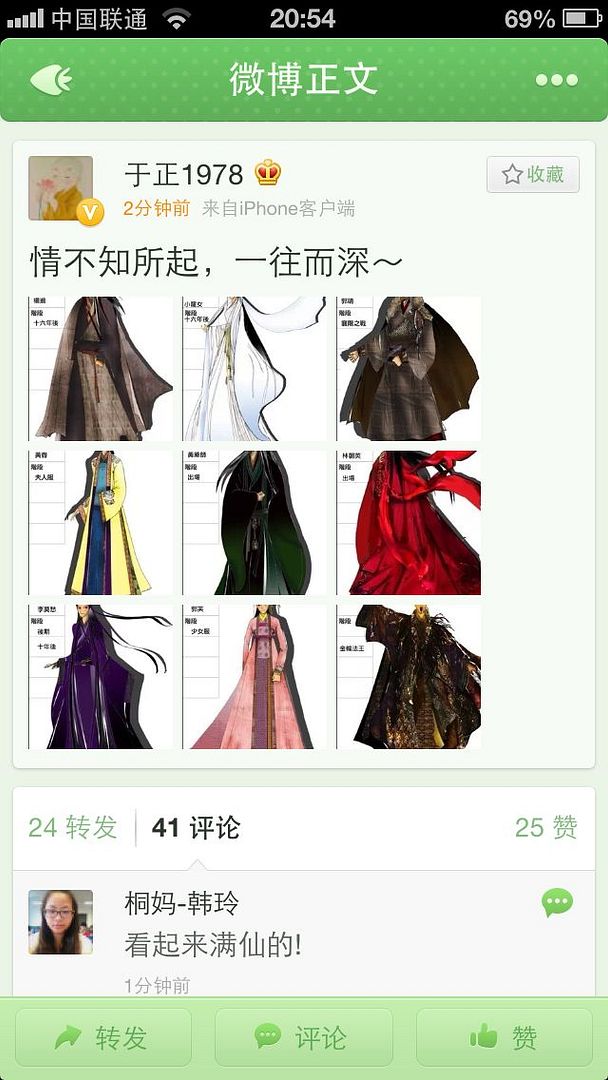
Task: Tap the 收藏 favorite button
Action: [x=533, y=174]
